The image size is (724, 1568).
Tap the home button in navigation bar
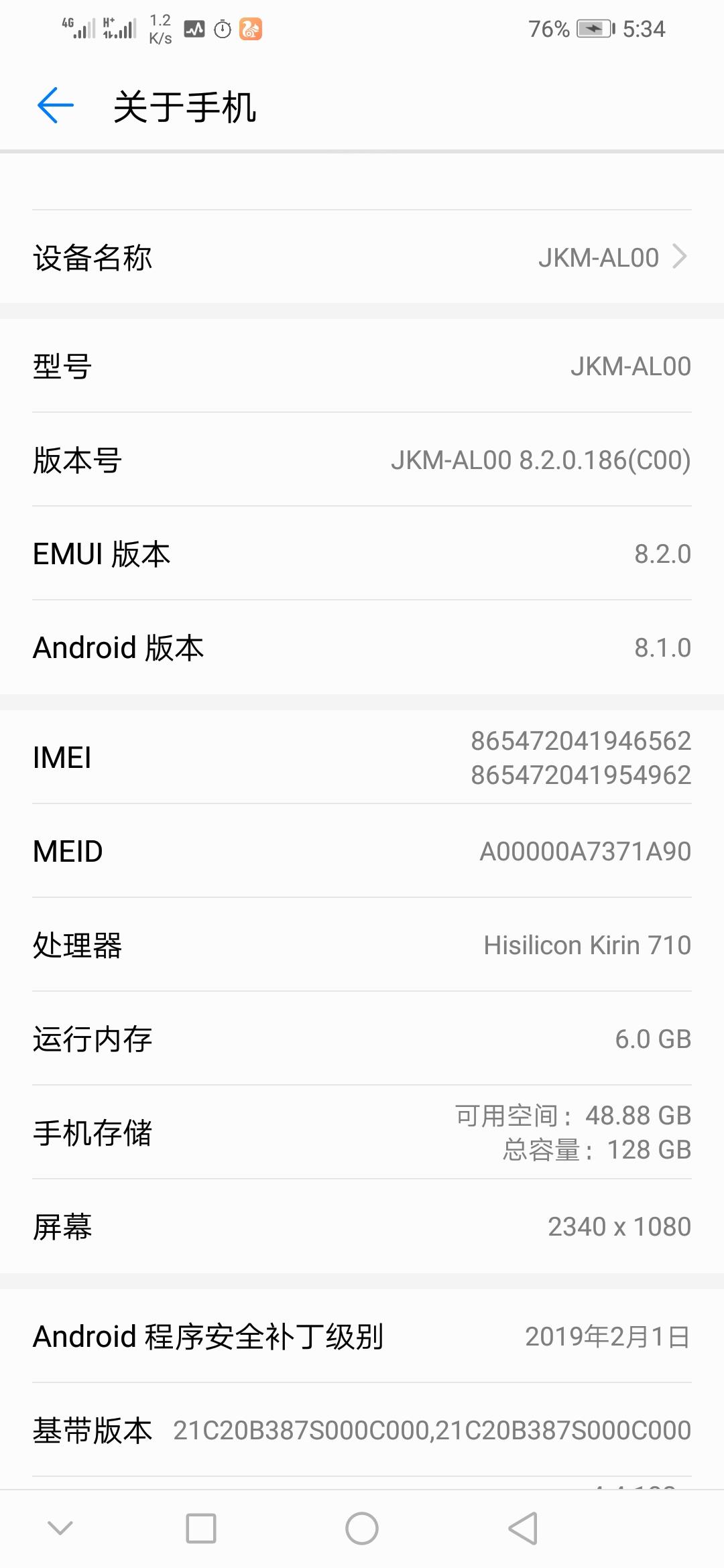[x=362, y=1528]
